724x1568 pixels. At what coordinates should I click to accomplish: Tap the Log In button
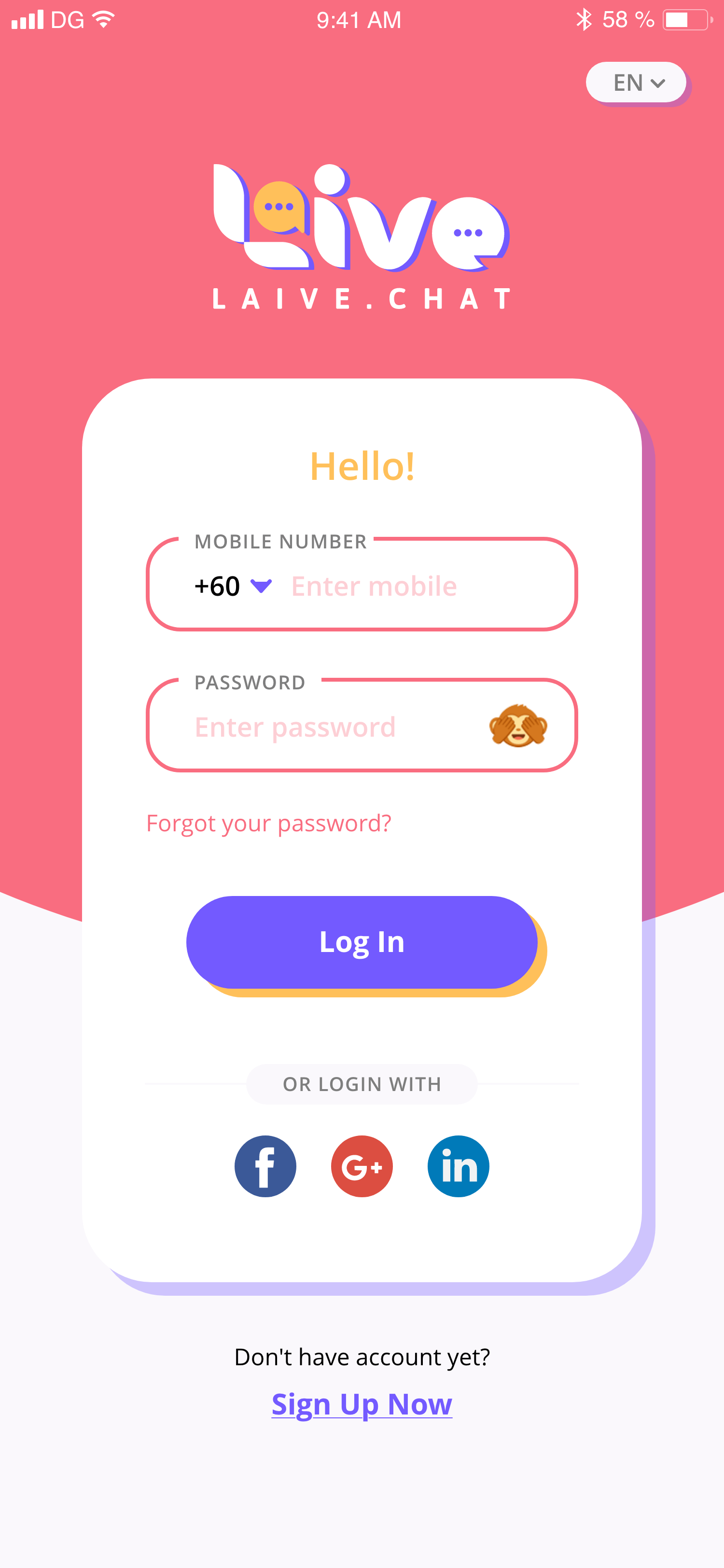pyautogui.click(x=362, y=942)
